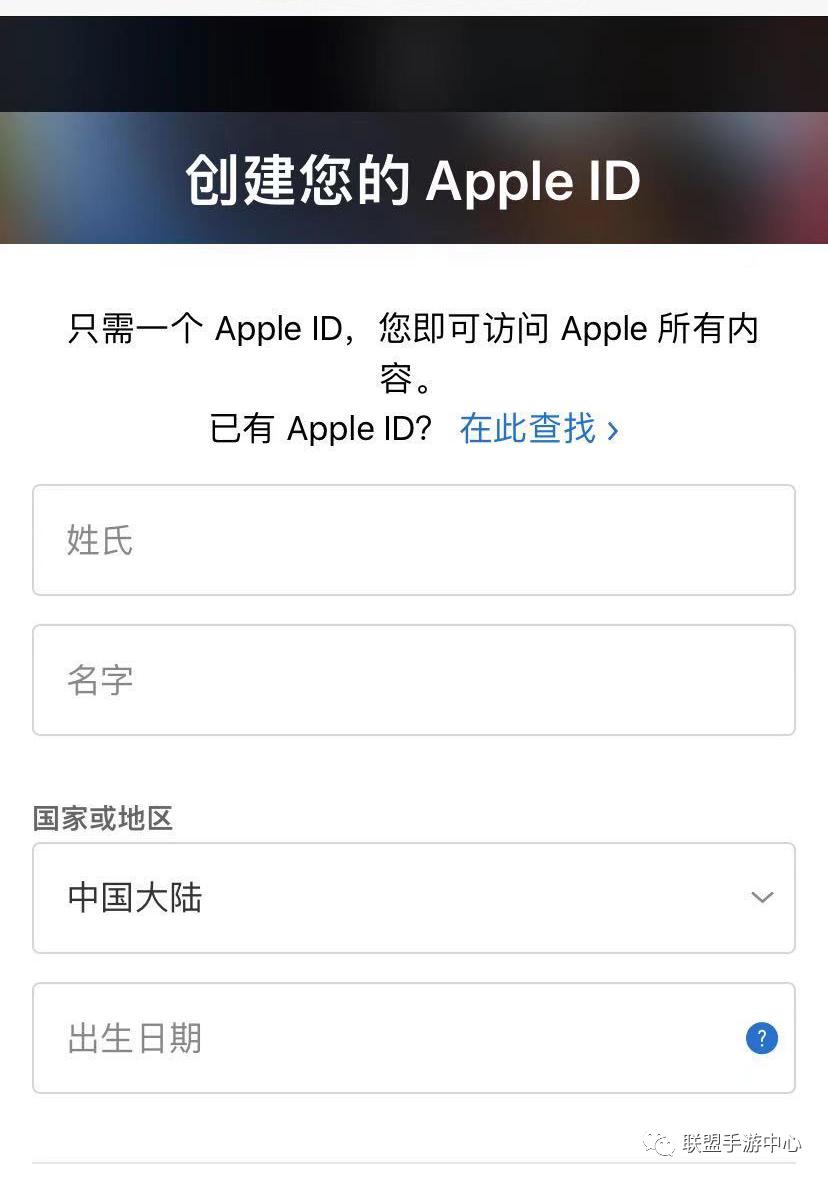The height and width of the screenshot is (1180, 828).
Task: Click the 创建您的 Apple ID header
Action: click(414, 182)
